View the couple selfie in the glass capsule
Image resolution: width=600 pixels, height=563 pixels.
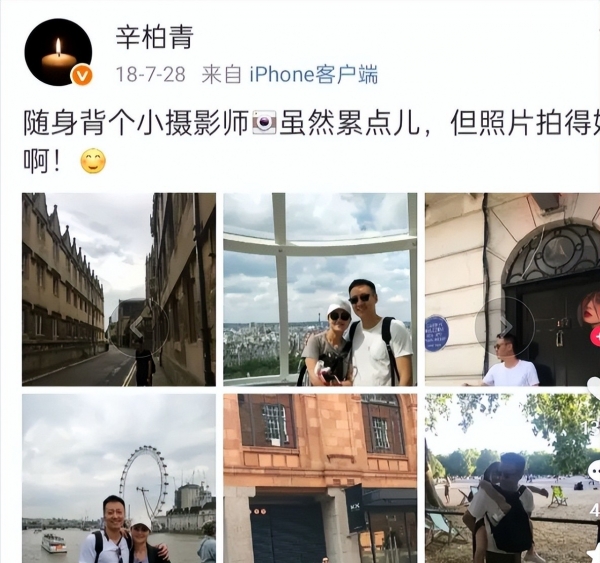(x=320, y=289)
